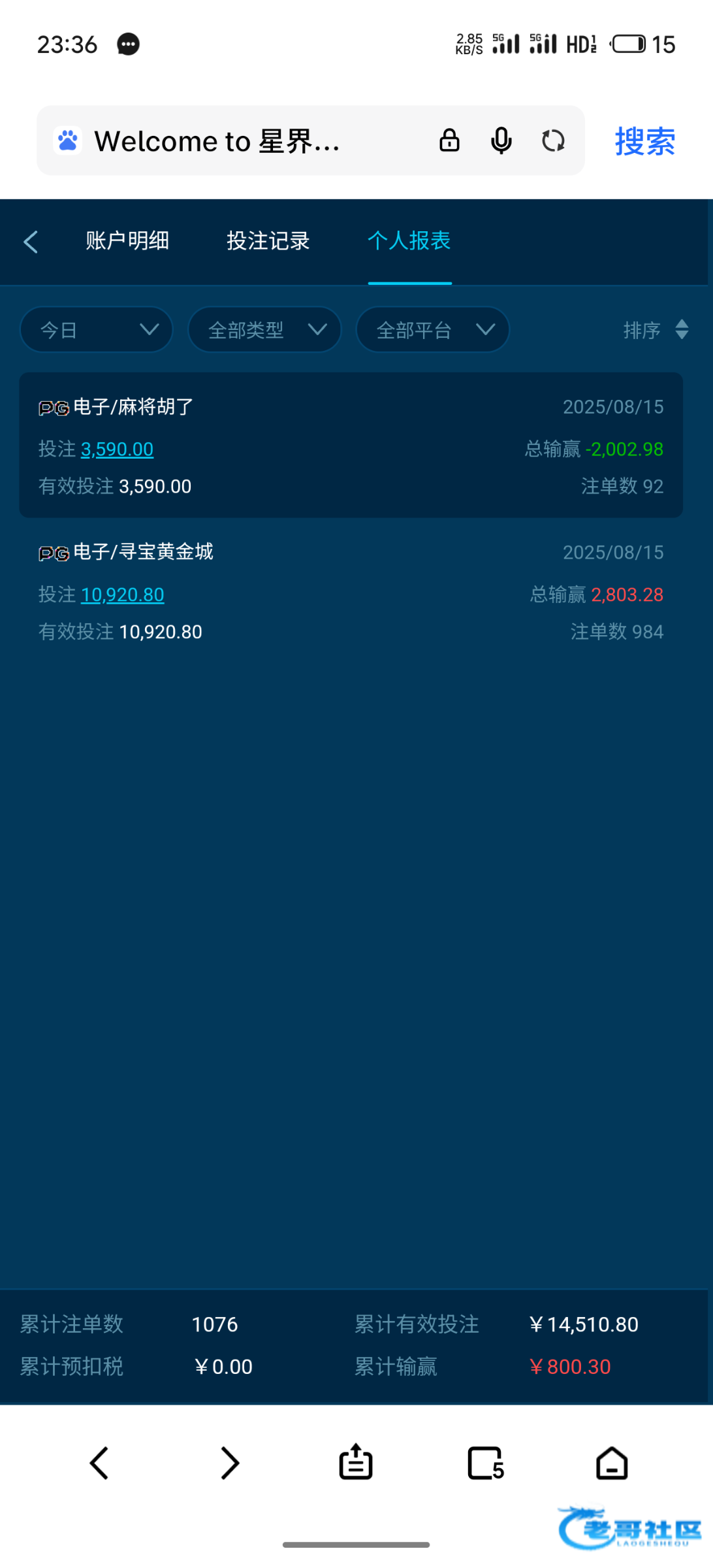
Task: Reload the page with the refresh icon
Action: [553, 140]
